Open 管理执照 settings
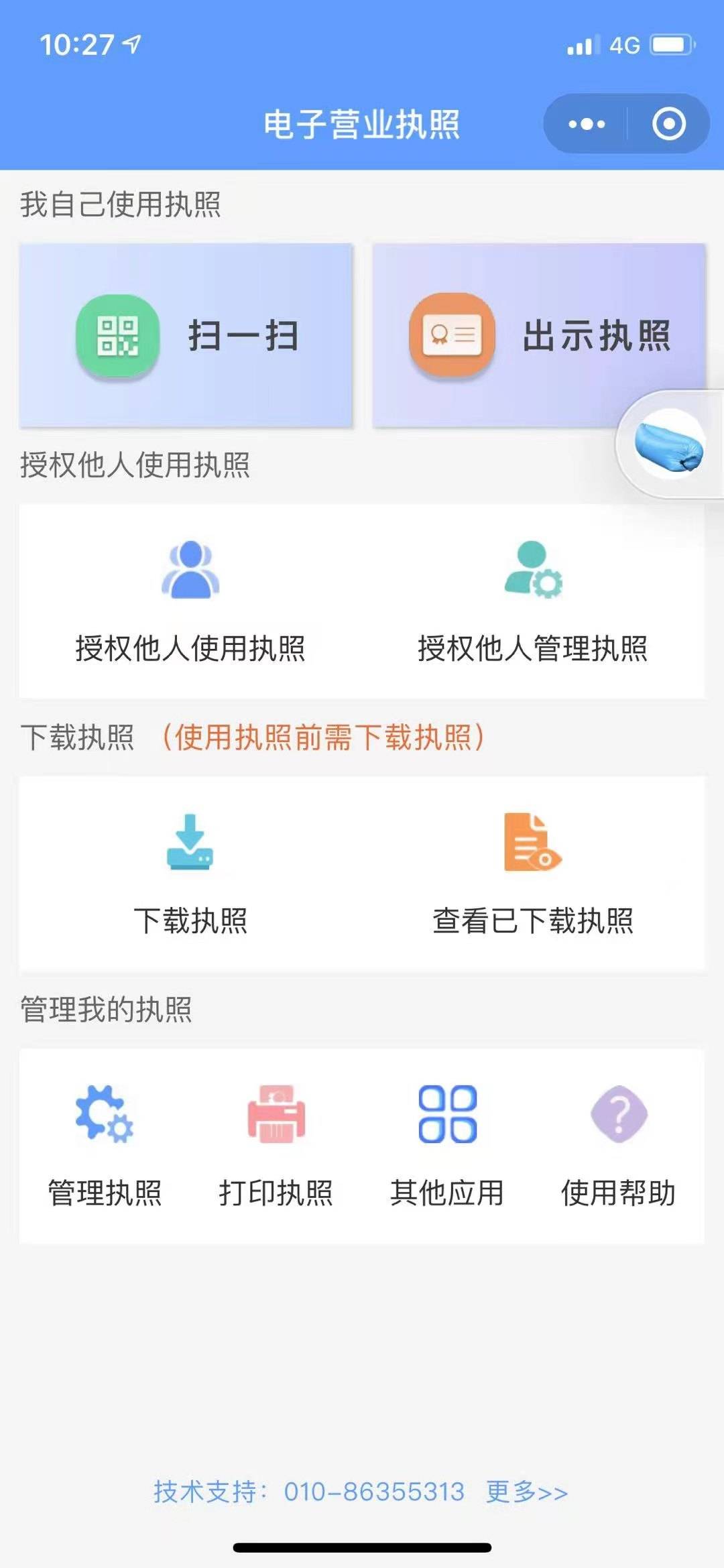The image size is (724, 1568). (x=105, y=1146)
